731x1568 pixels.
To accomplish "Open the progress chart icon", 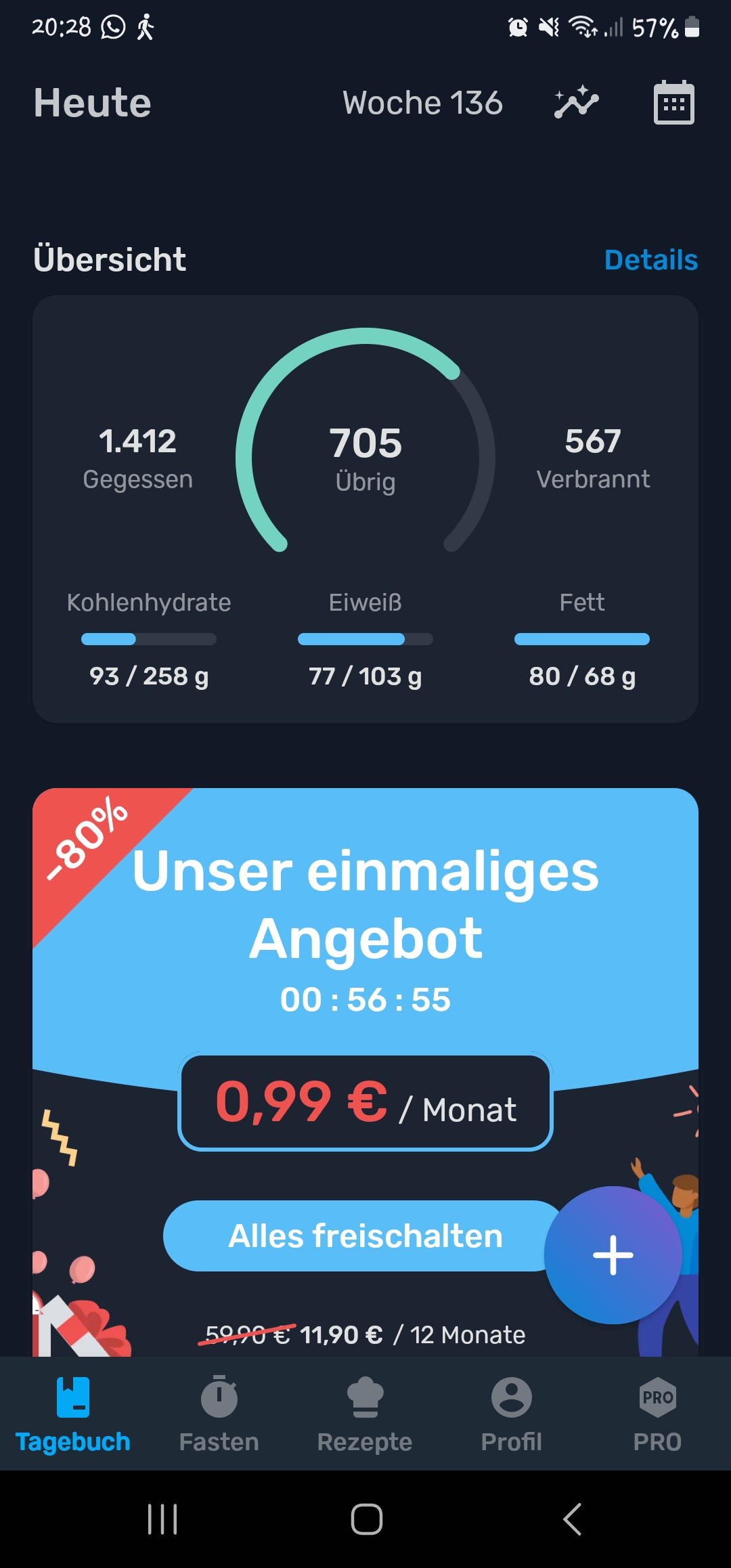I will (x=577, y=103).
